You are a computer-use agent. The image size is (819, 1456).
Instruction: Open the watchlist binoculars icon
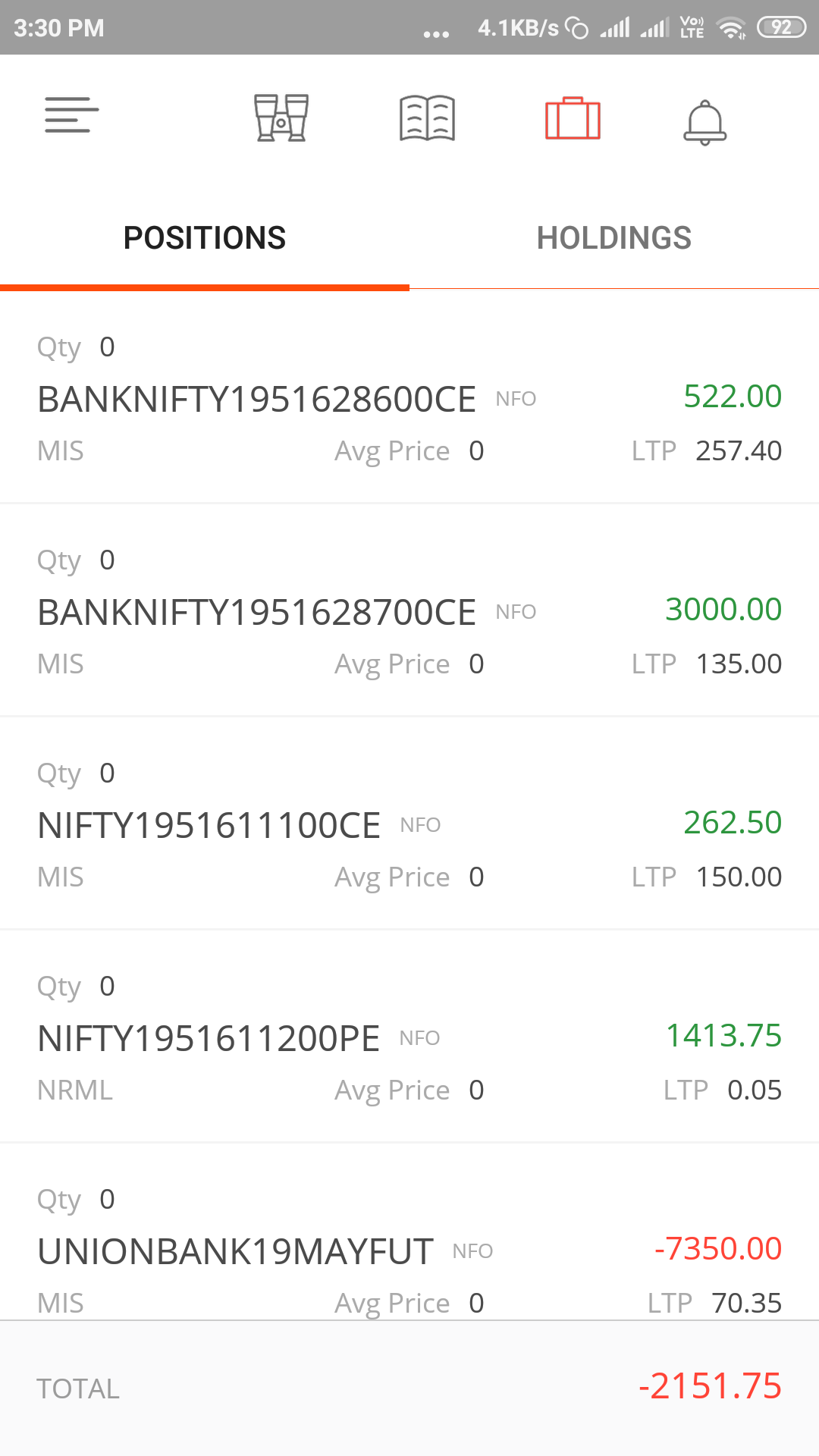click(281, 118)
